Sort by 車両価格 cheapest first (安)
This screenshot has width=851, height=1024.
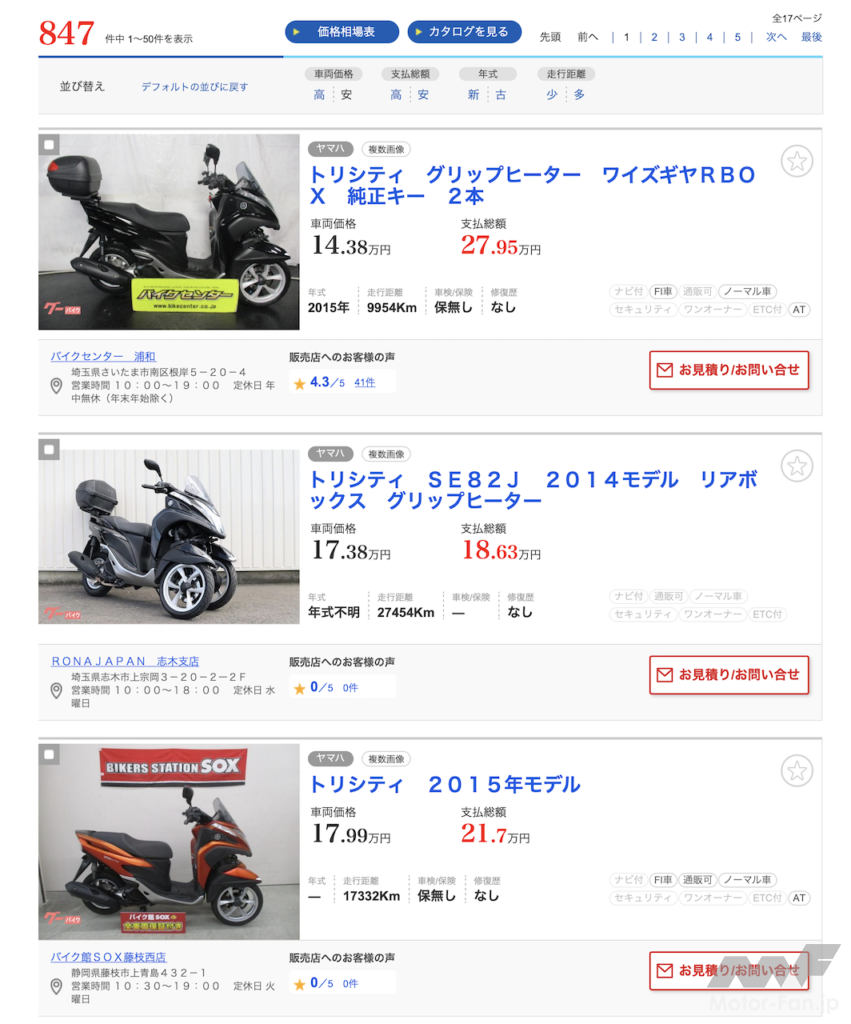(x=346, y=95)
